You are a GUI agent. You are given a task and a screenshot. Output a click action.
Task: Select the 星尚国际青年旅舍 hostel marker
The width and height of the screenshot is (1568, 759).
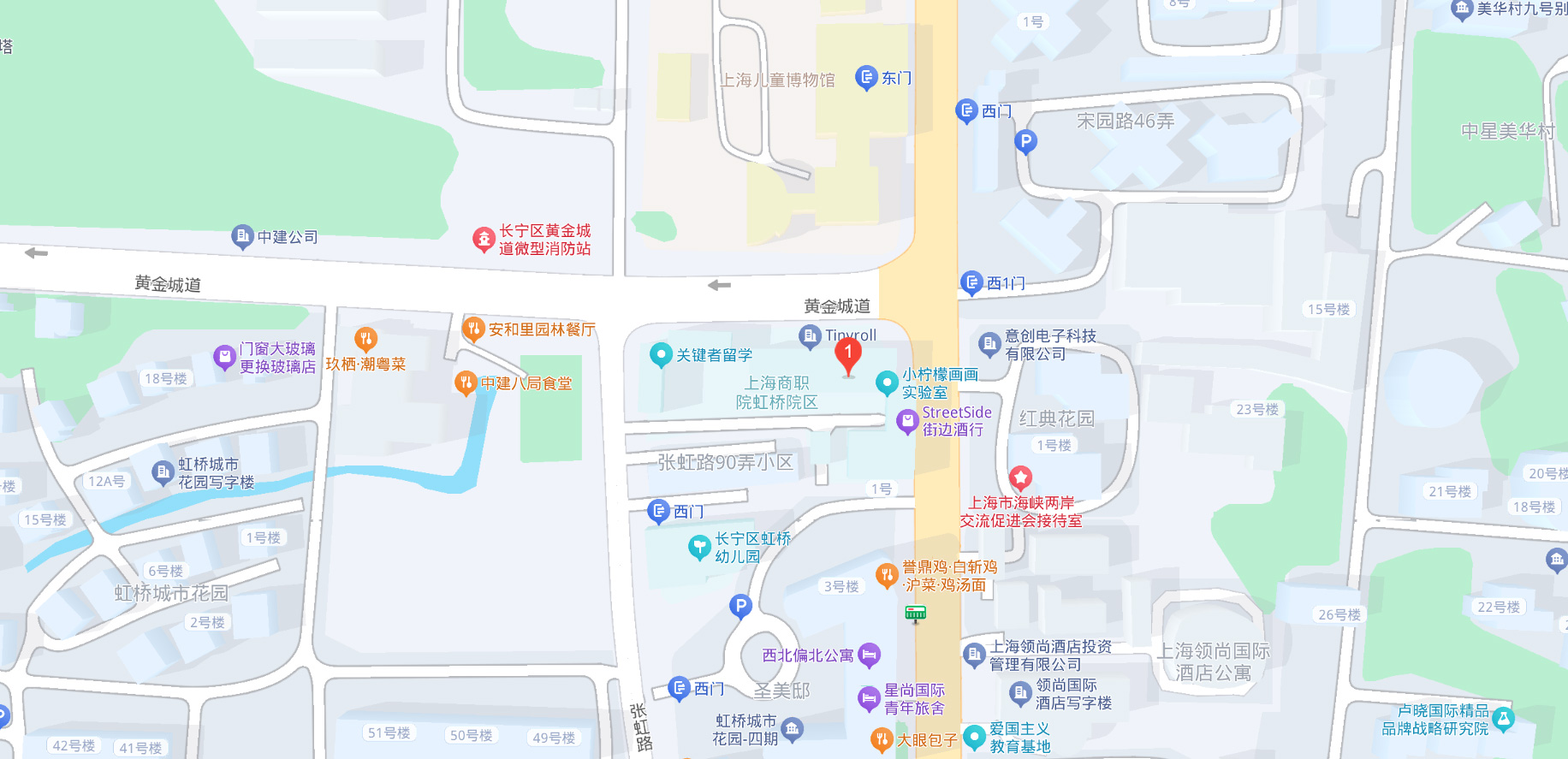pos(869,698)
